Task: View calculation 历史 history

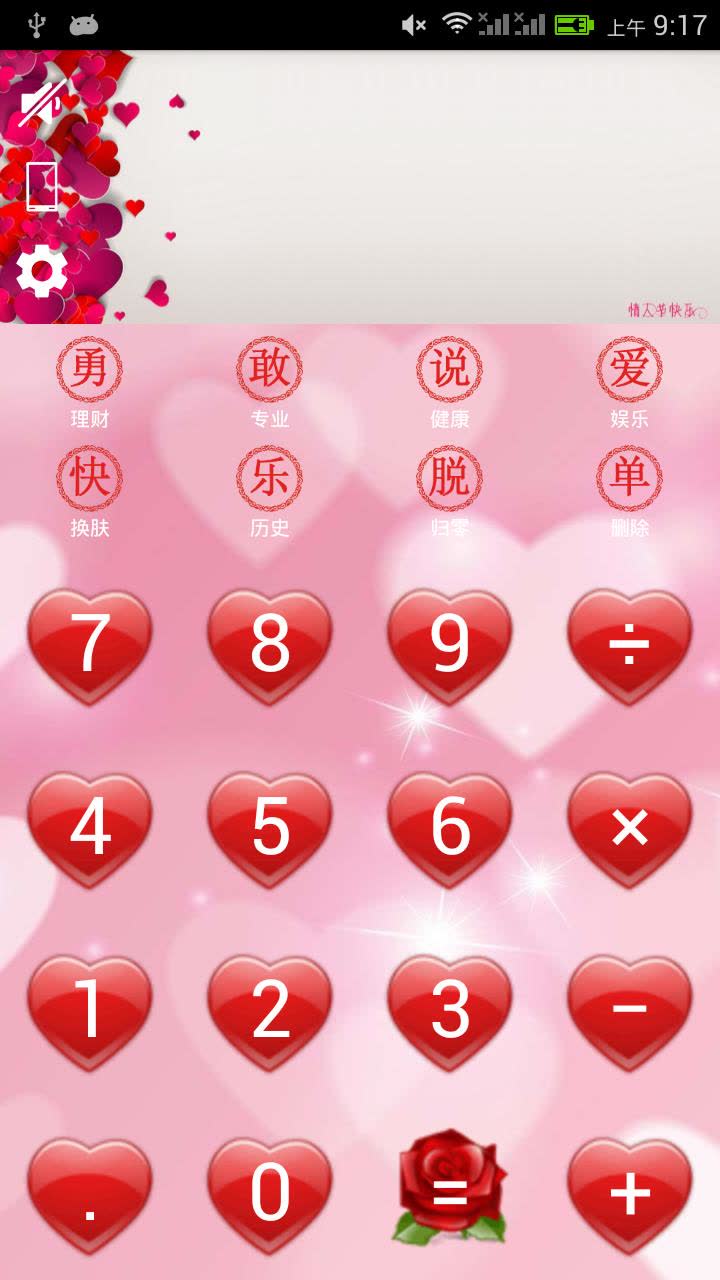Action: click(270, 493)
